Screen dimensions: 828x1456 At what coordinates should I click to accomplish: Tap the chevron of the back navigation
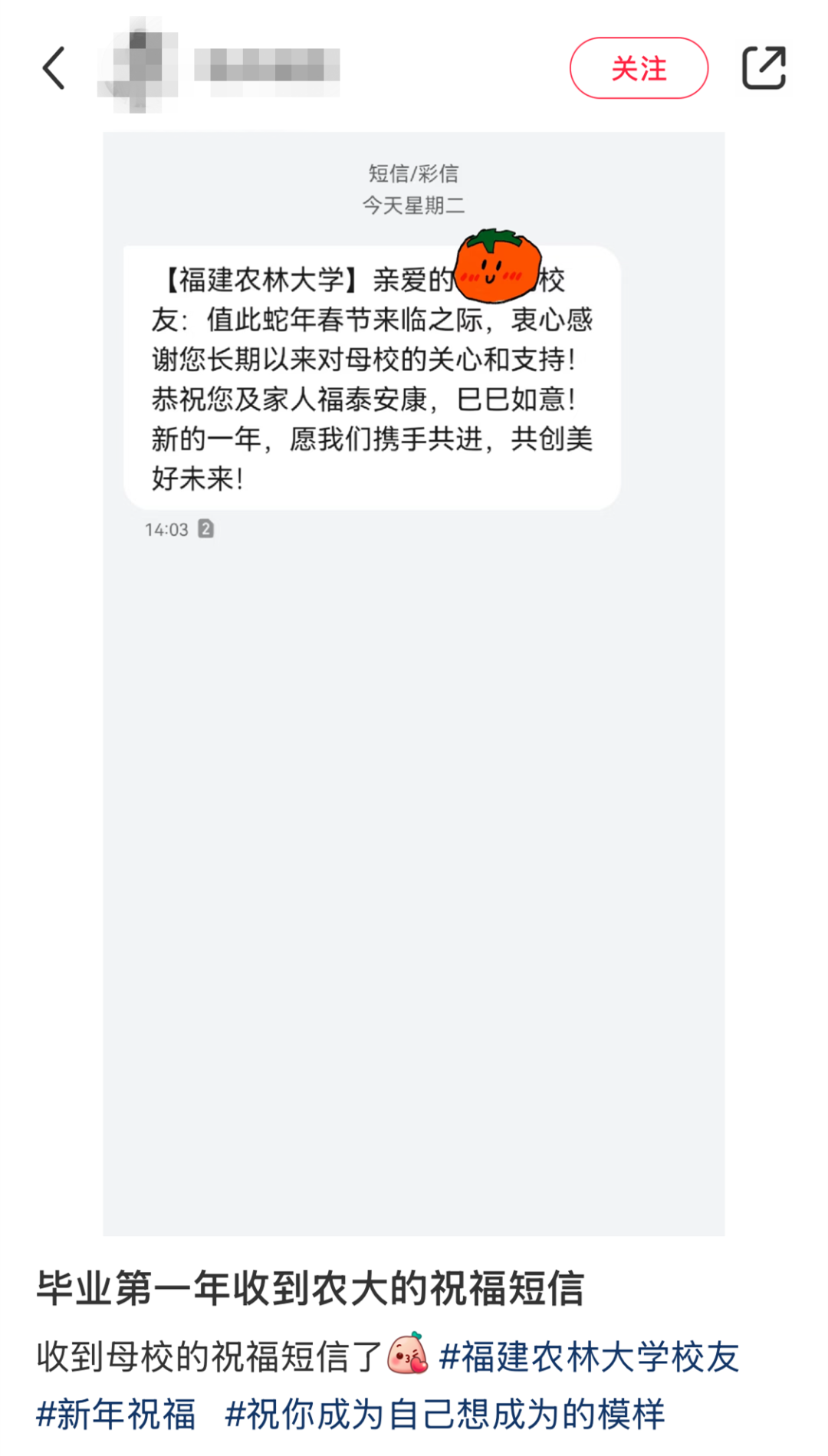pos(52,67)
